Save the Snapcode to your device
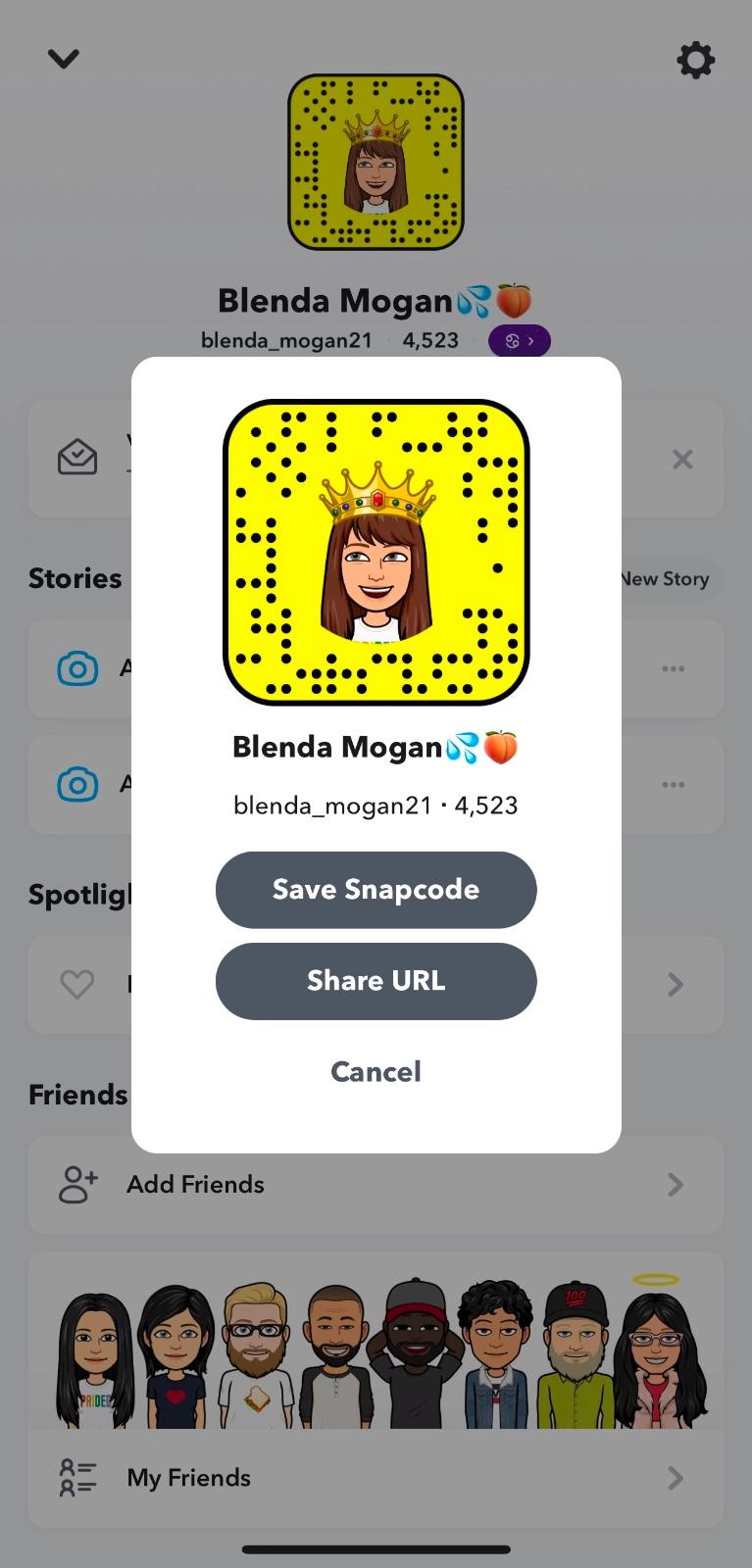Screen dimensions: 752x1568 [x=376, y=890]
